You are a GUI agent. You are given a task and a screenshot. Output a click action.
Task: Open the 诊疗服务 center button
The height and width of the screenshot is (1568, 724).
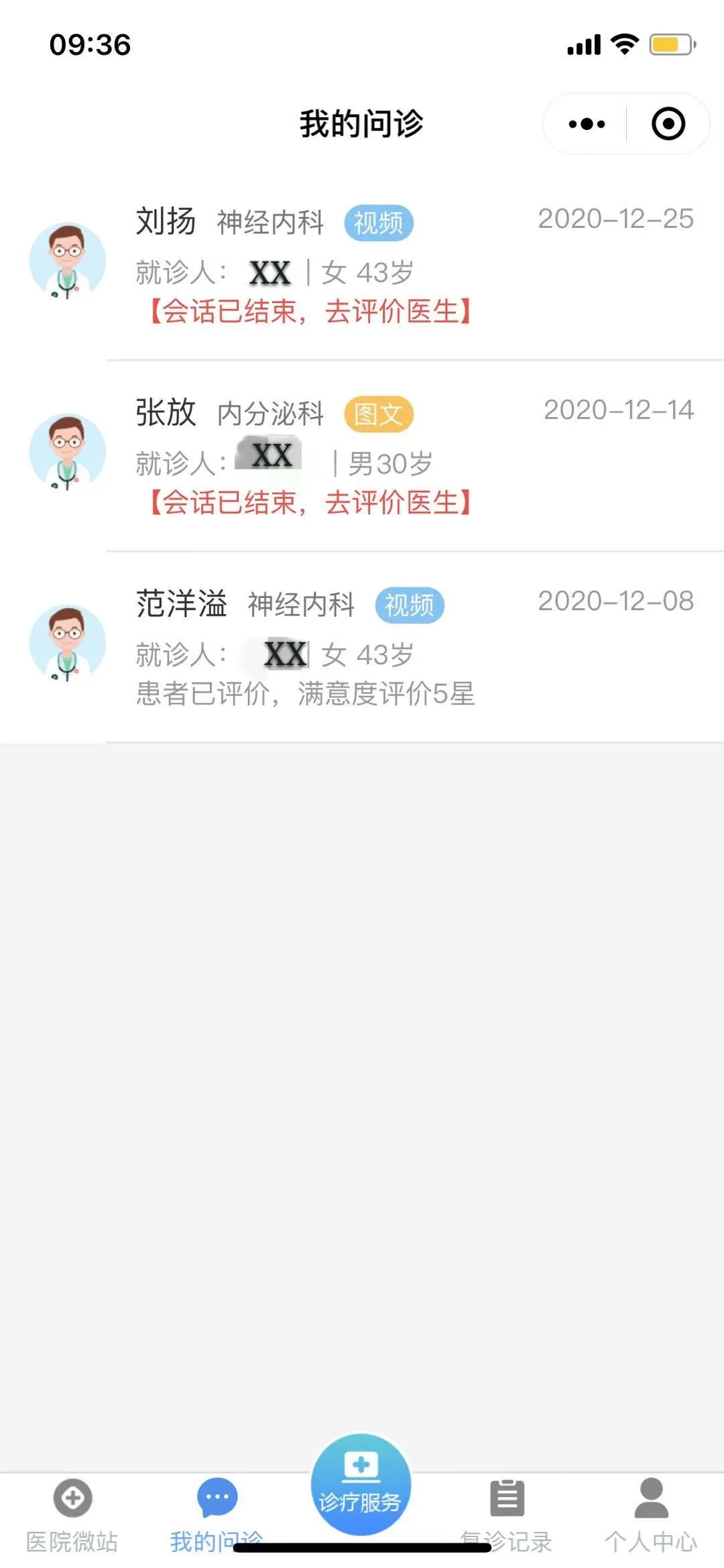click(x=361, y=1485)
